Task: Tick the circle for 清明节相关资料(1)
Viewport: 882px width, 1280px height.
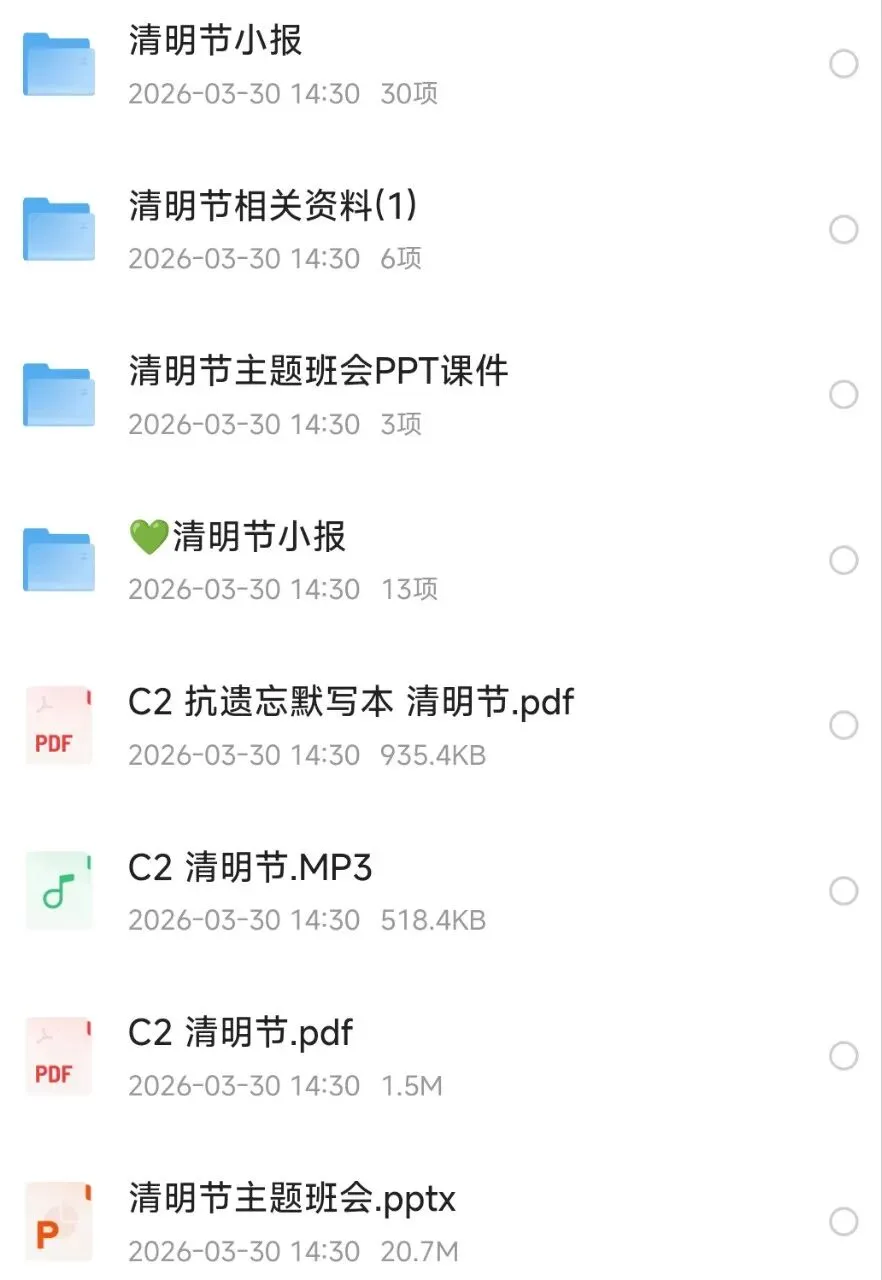Action: click(844, 230)
